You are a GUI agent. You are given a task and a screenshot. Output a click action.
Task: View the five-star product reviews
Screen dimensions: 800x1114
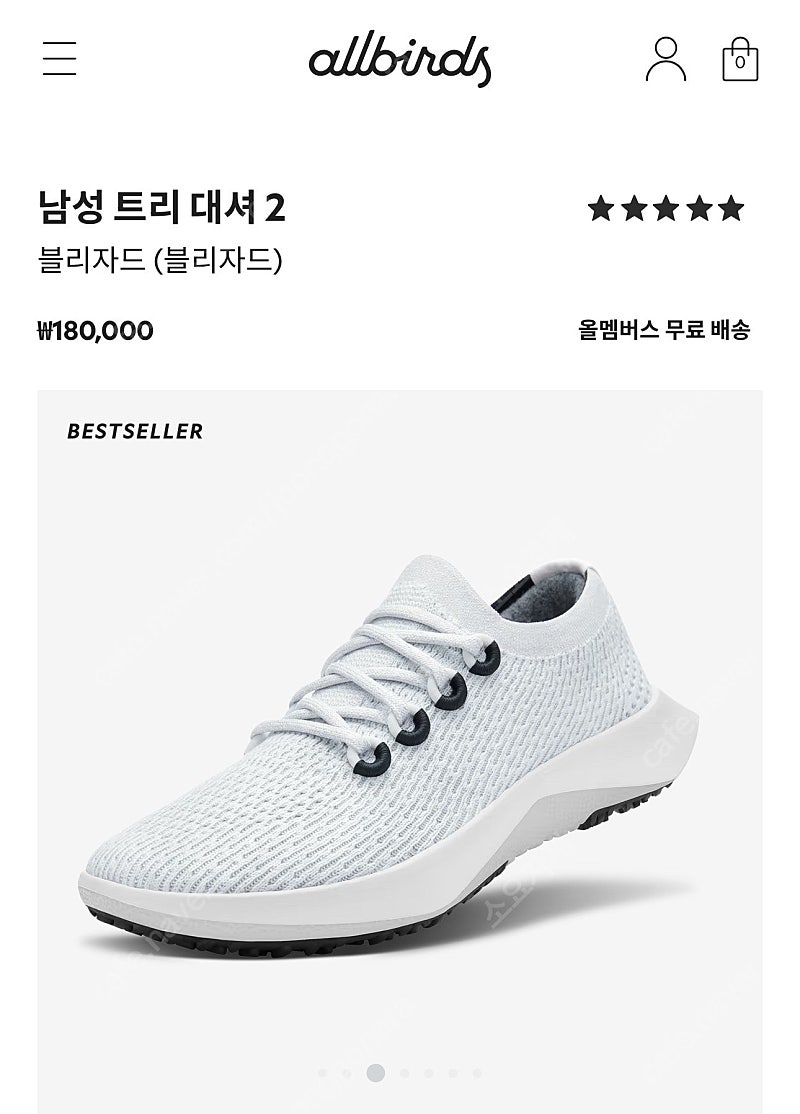point(666,208)
